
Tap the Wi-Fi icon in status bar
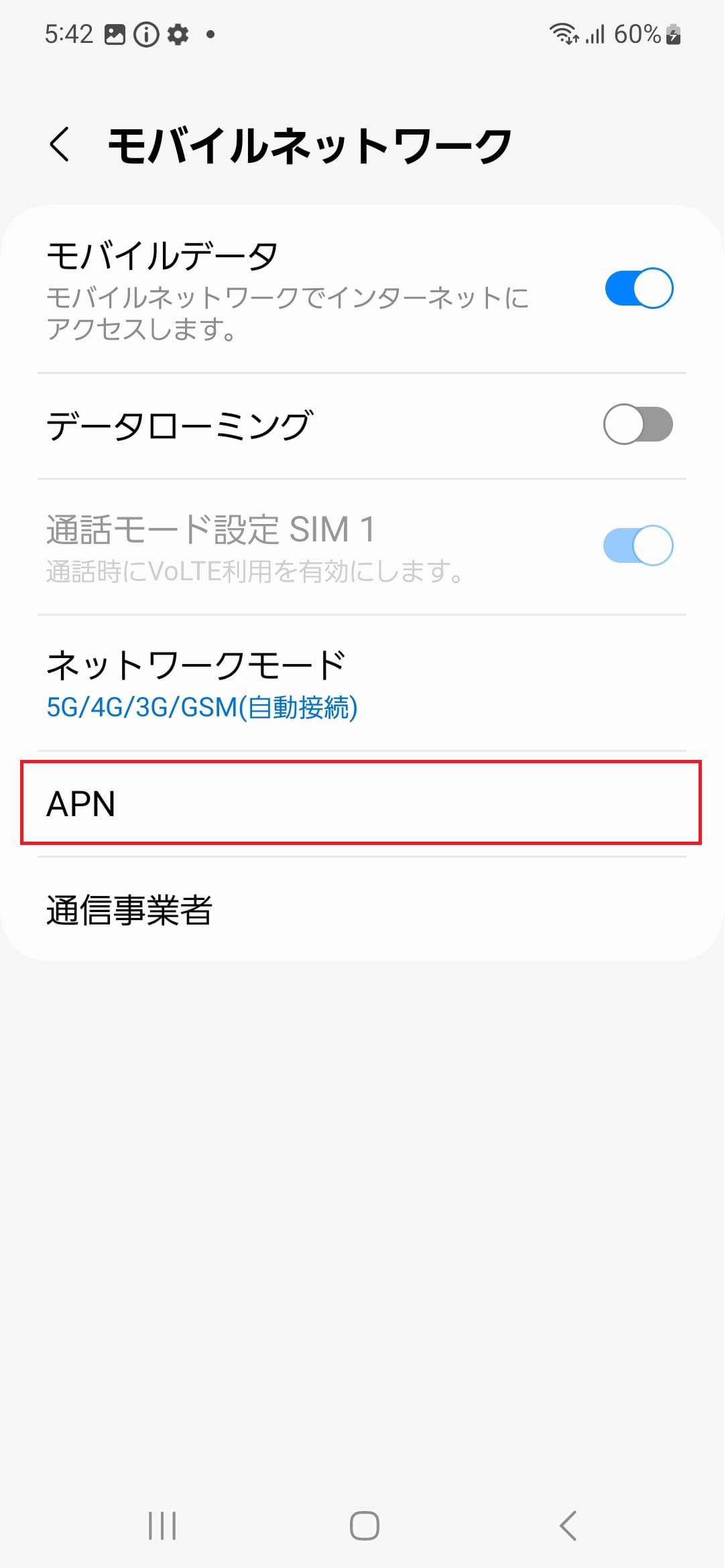562,34
